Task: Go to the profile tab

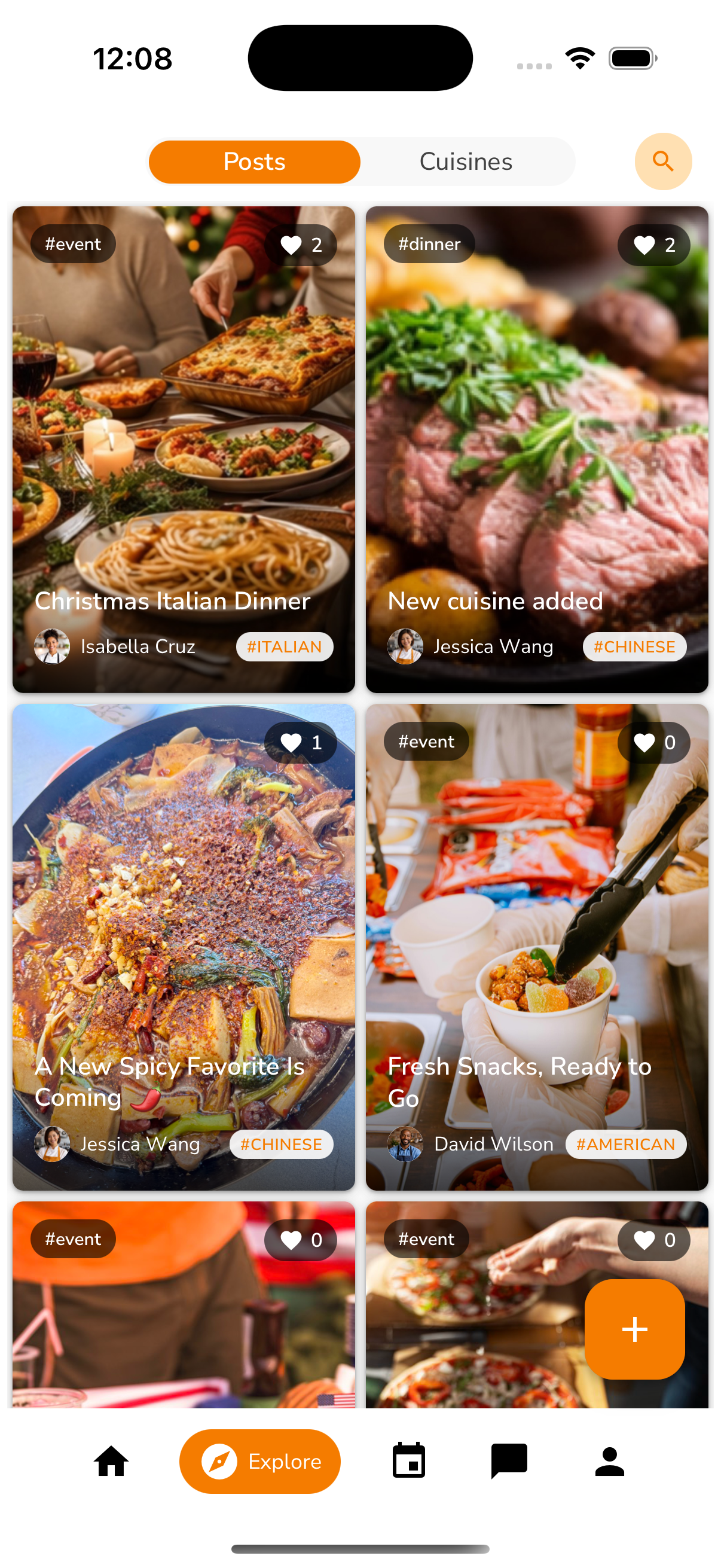Action: (609, 1461)
